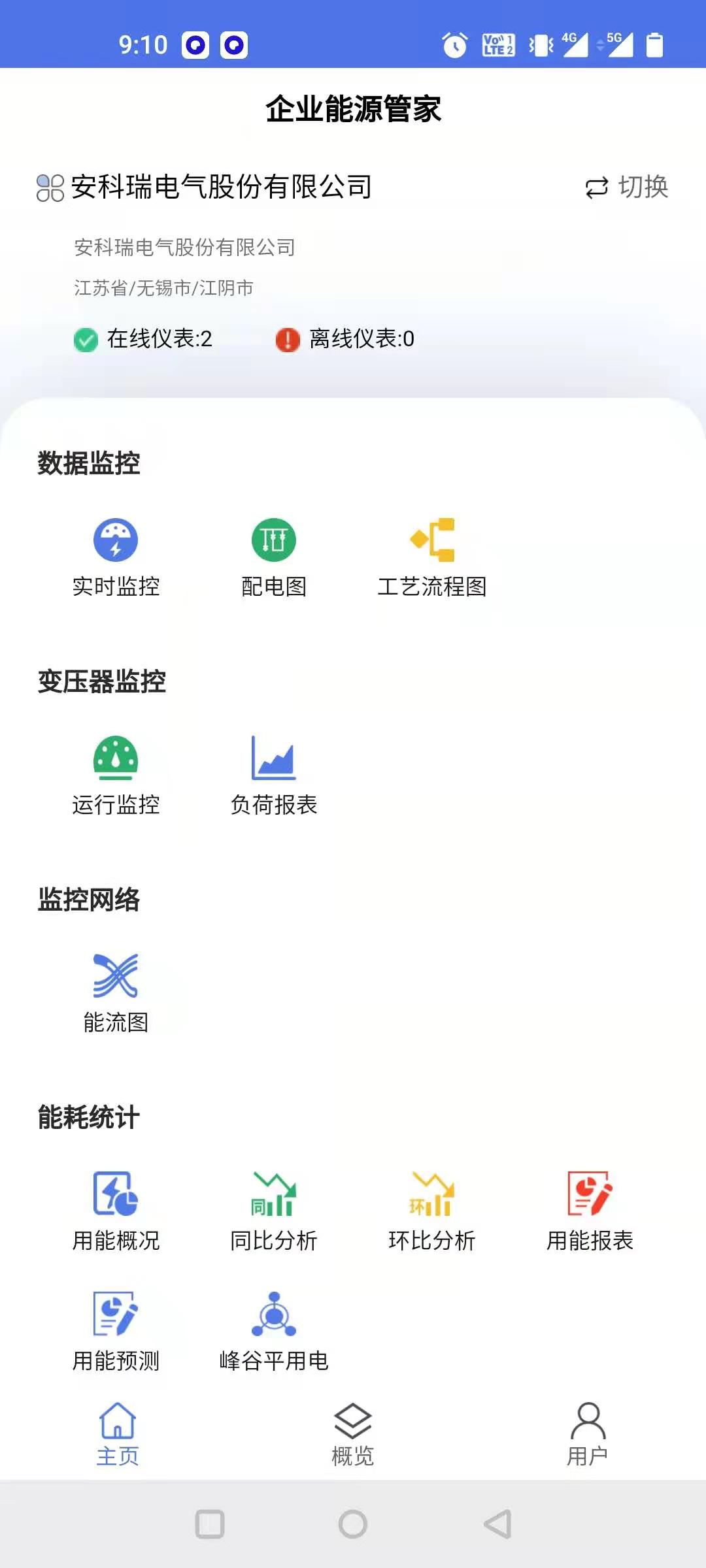Open 峰谷平用电 peak-valley usage

[x=274, y=1330]
